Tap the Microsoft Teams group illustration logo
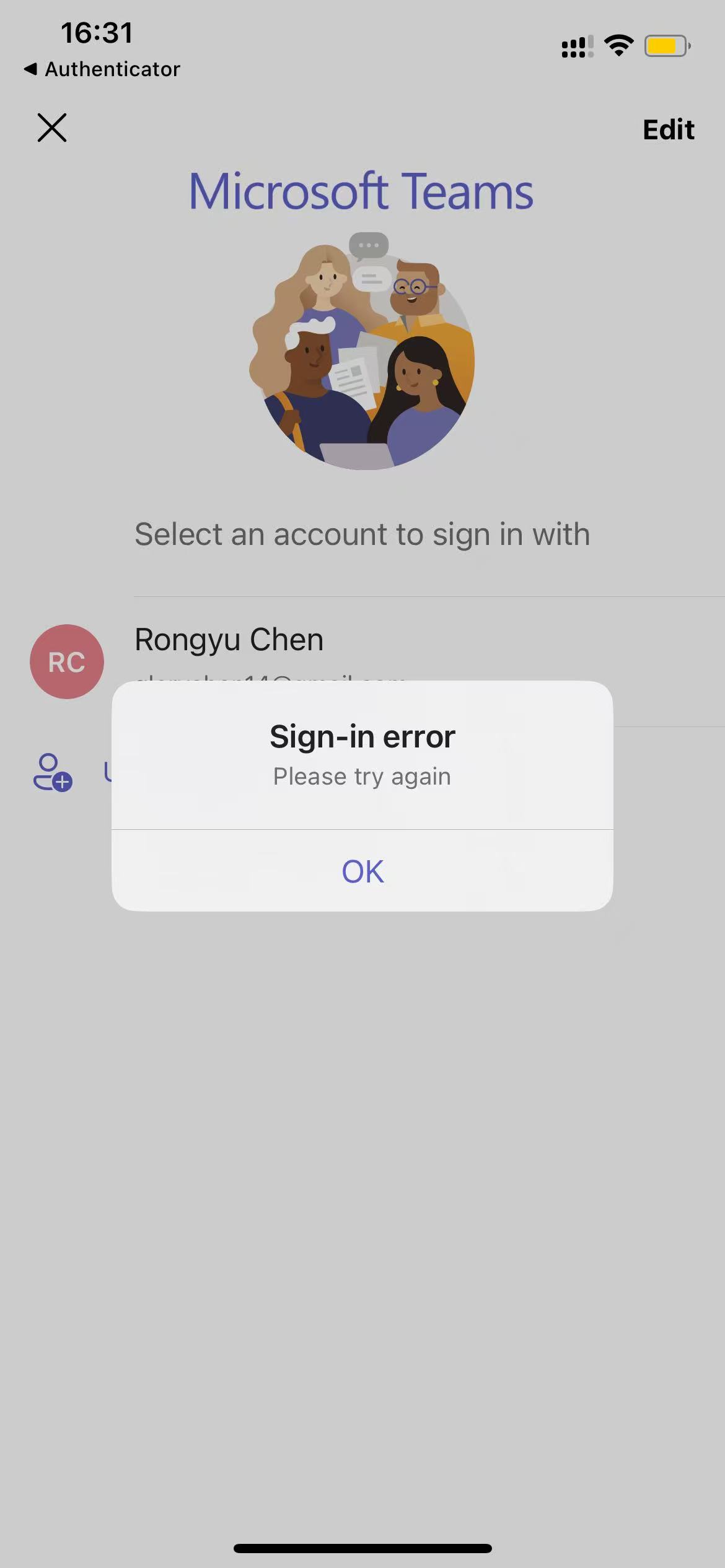The height and width of the screenshot is (1568, 725). tap(362, 353)
